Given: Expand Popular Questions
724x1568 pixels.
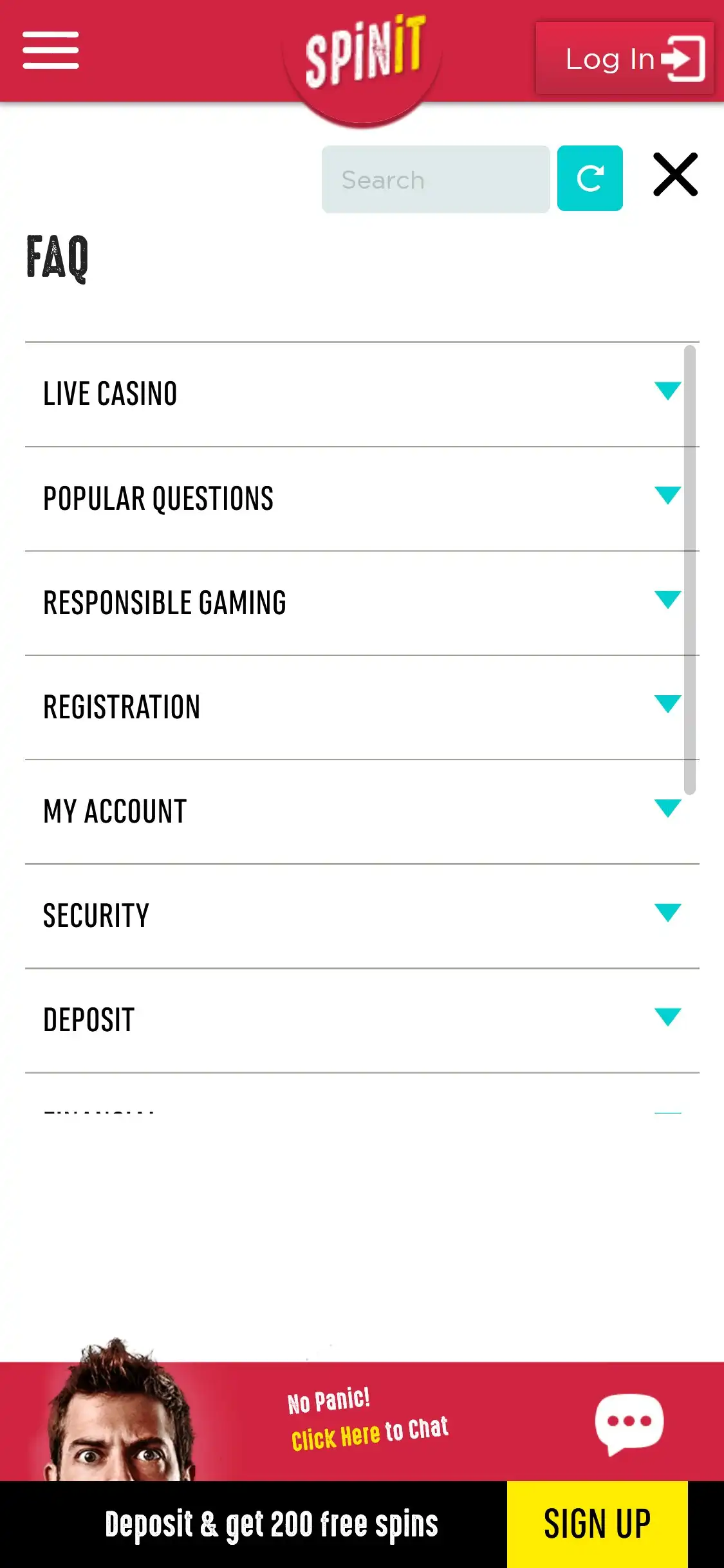Looking at the screenshot, I should pyautogui.click(x=362, y=499).
